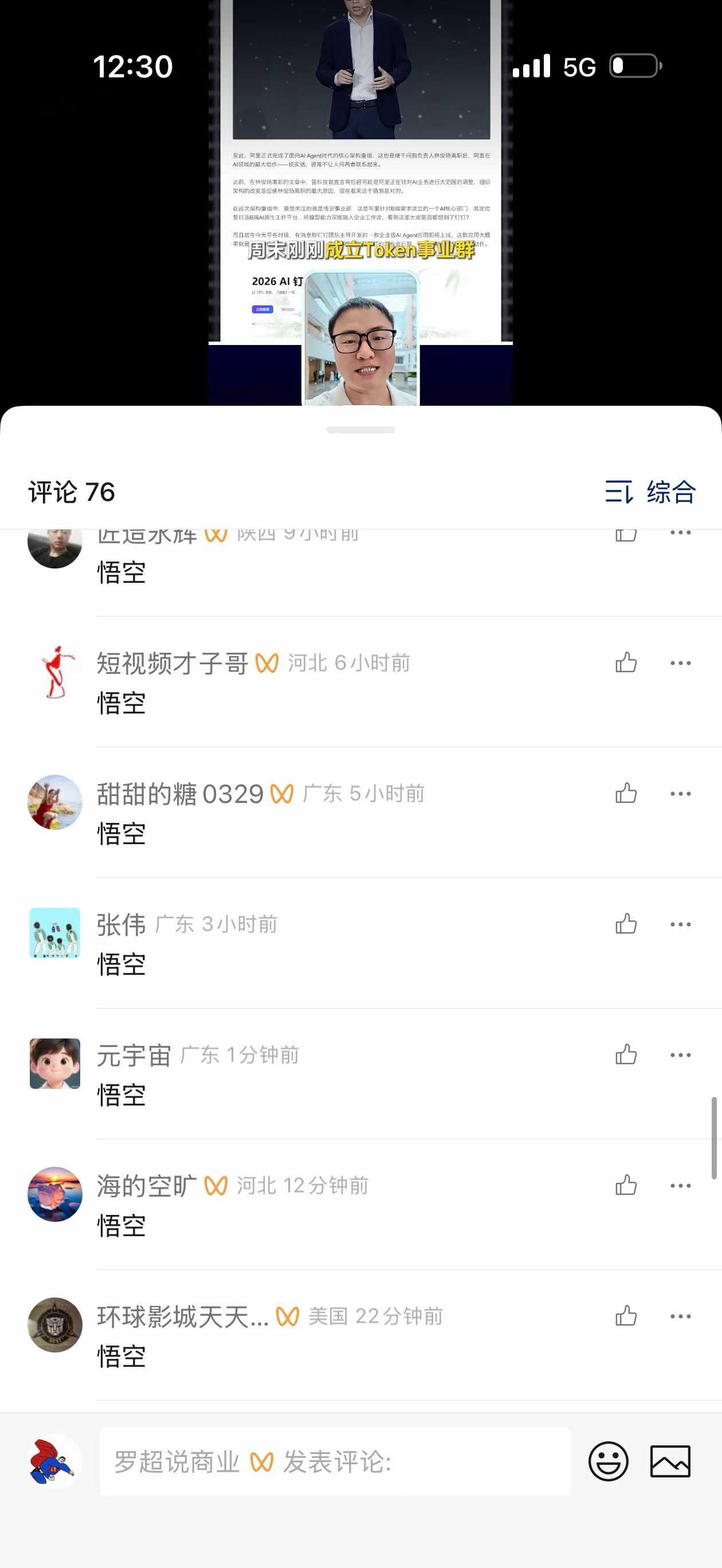Like the comment by 环球影城天天
The image size is (722, 1568).
pyautogui.click(x=626, y=1315)
